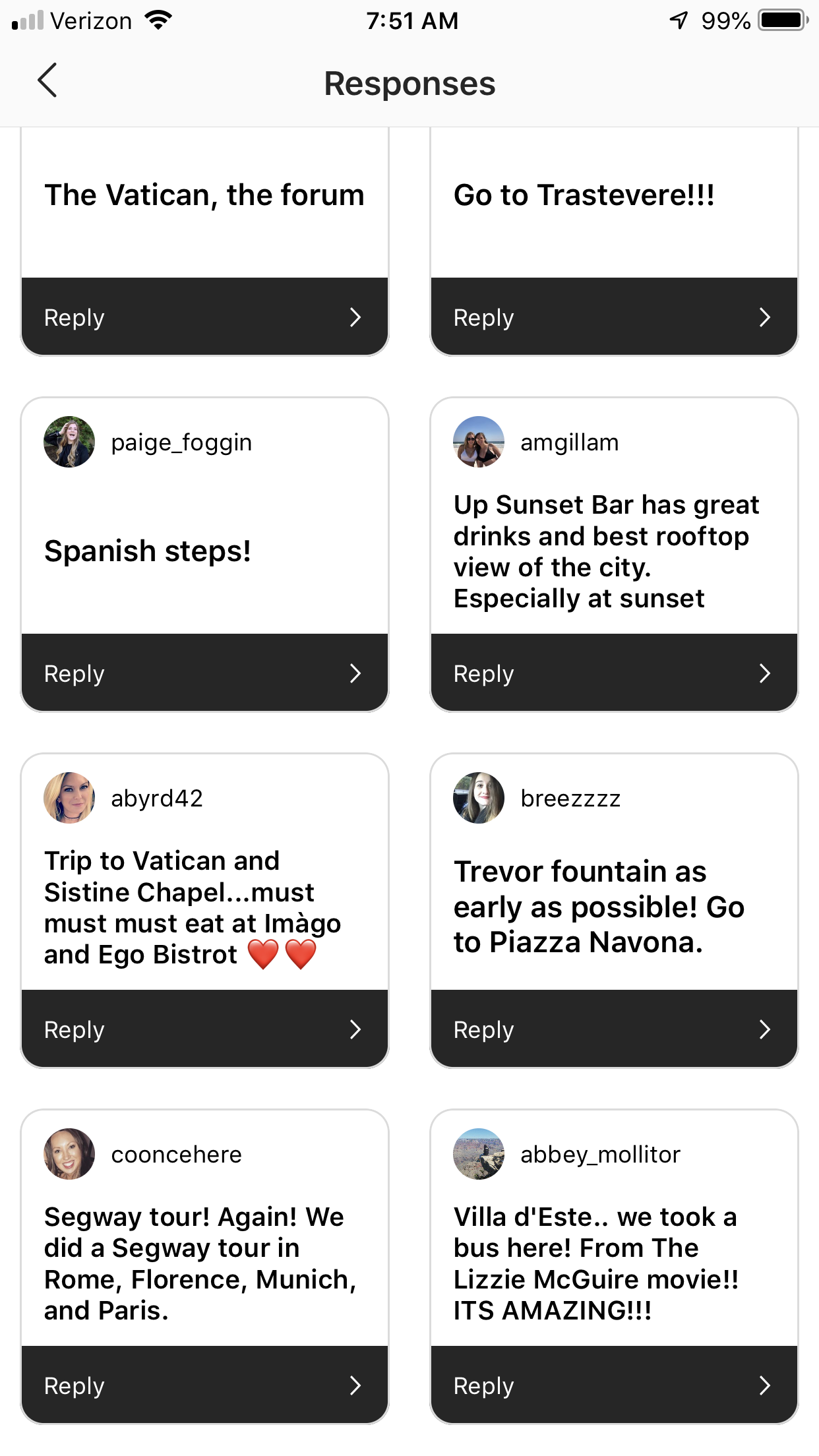Tap abyrd42's profile photo

69,798
